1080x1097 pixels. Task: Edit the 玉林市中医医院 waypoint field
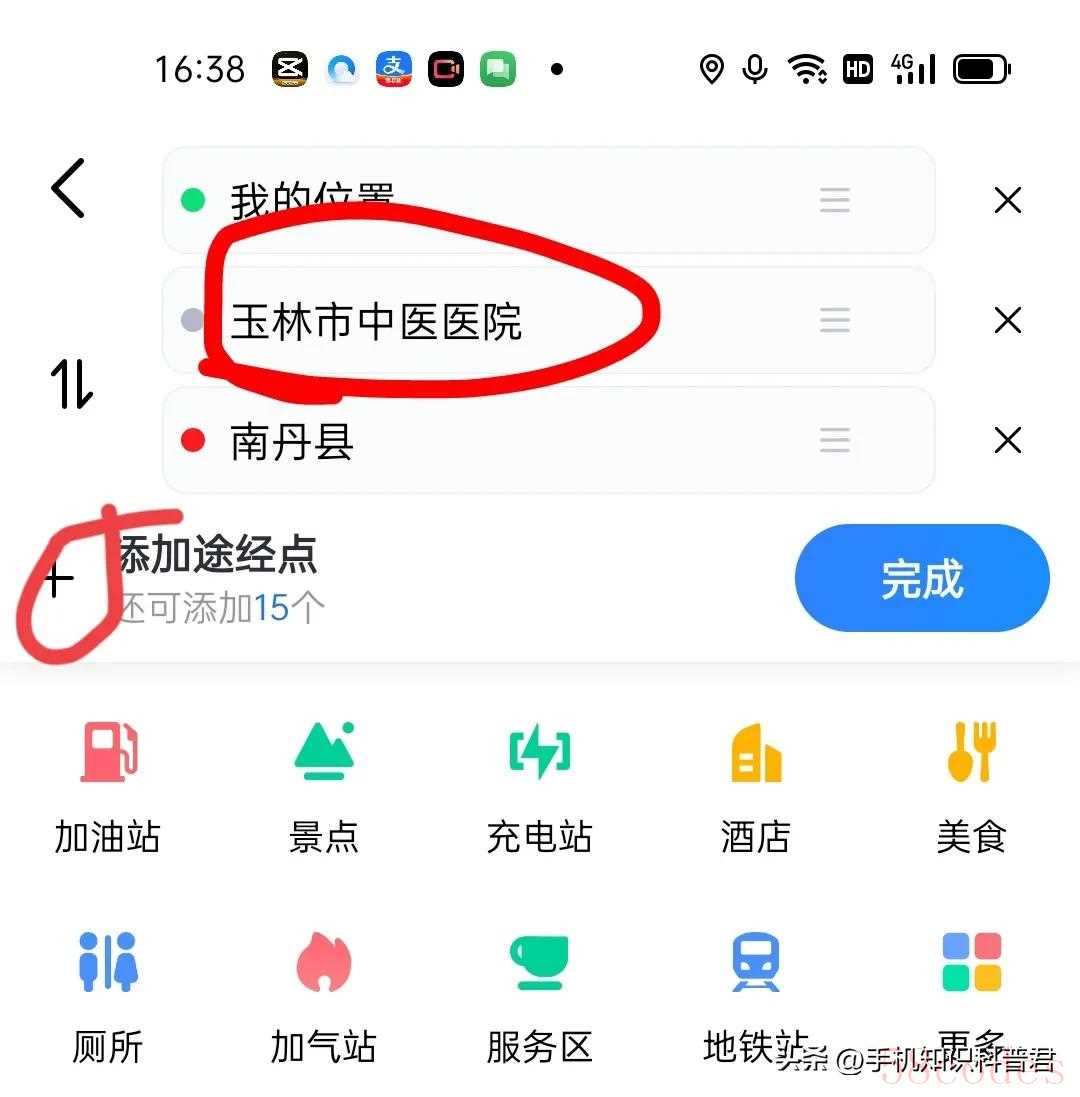pos(500,321)
